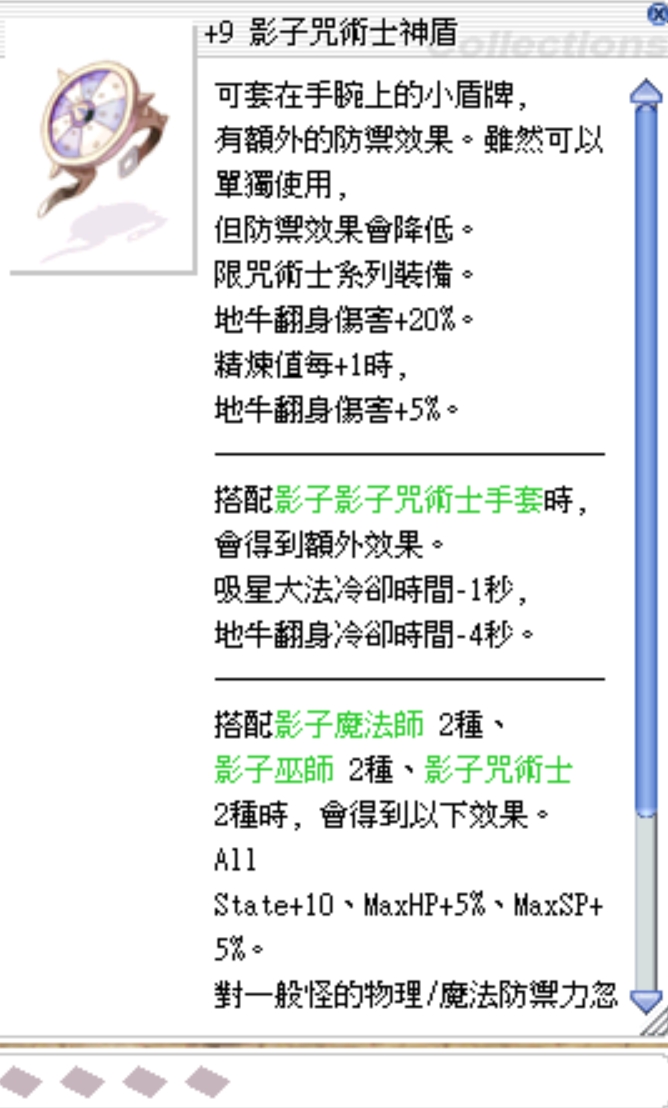Image resolution: width=668 pixels, height=1108 pixels.
Task: Open the green 影子咒術士 set link
Action: point(498,770)
